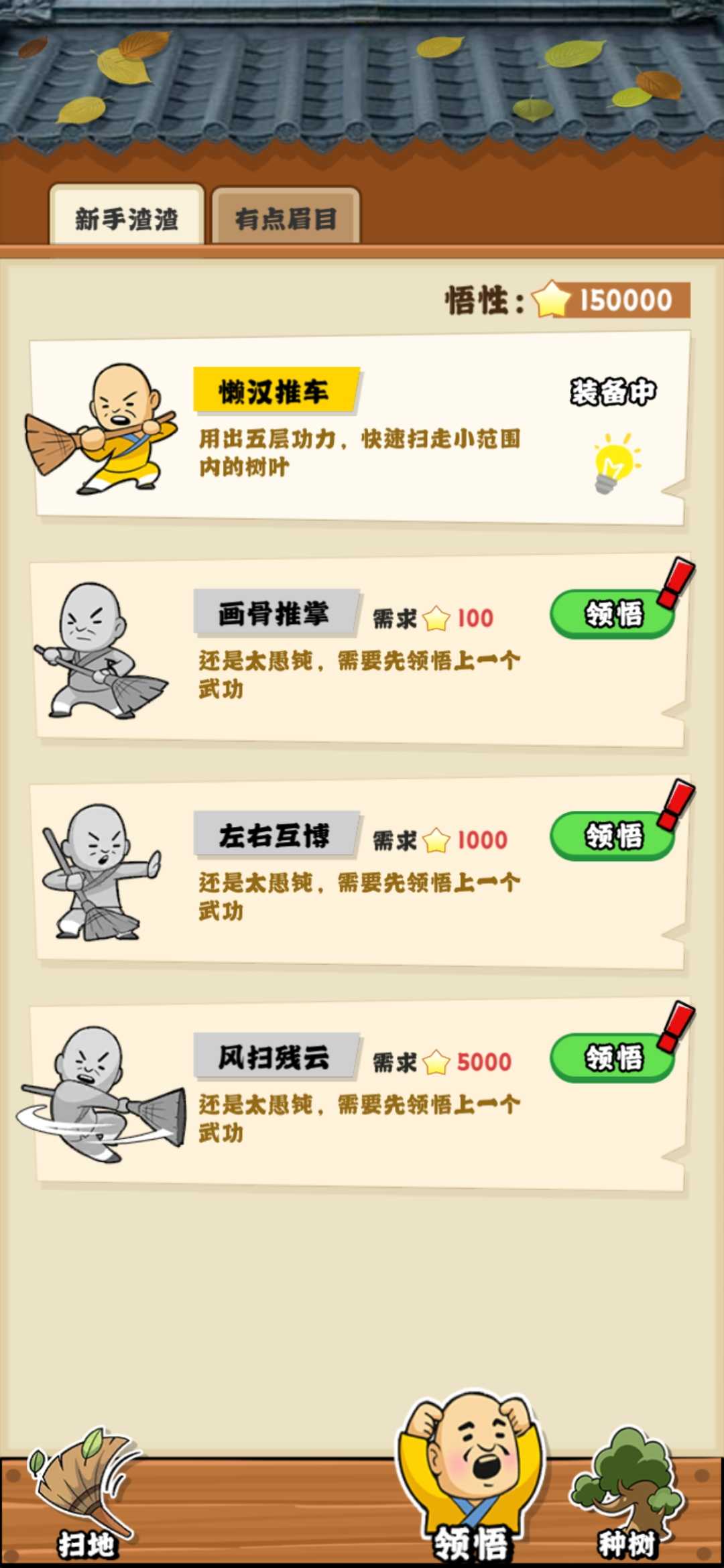Screen dimensions: 724x1568
Task: Tap 领悟 button for 左右互博
Action: [x=612, y=836]
